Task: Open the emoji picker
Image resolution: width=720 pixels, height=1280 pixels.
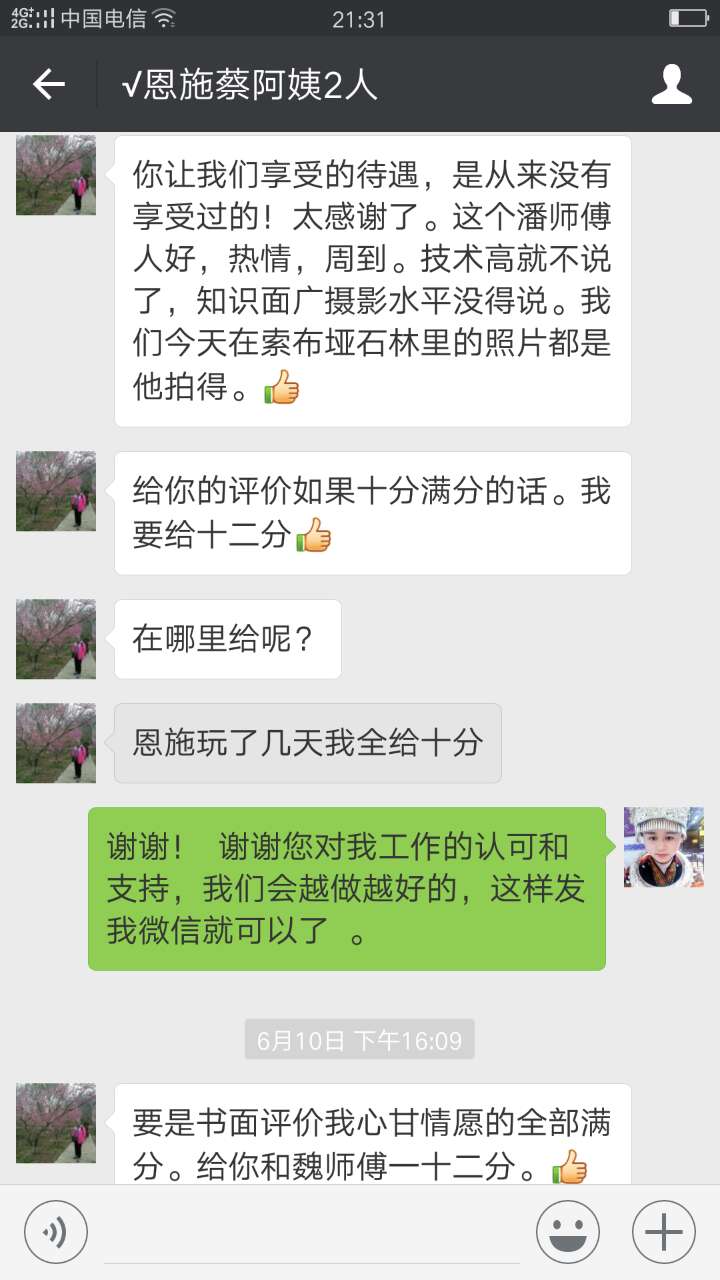Action: [567, 1231]
